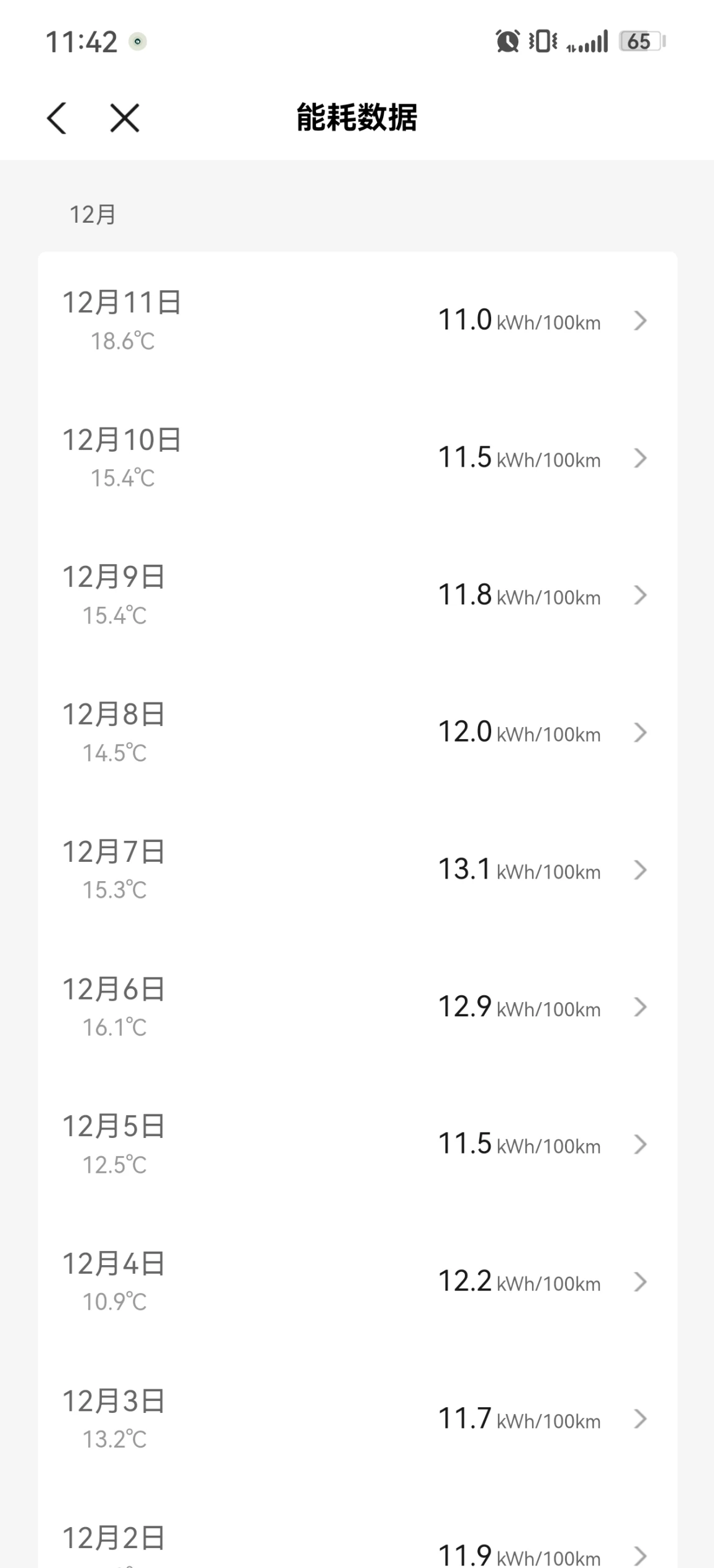Tap the 12月4日 entry
The width and height of the screenshot is (714, 1568).
coord(357,1282)
